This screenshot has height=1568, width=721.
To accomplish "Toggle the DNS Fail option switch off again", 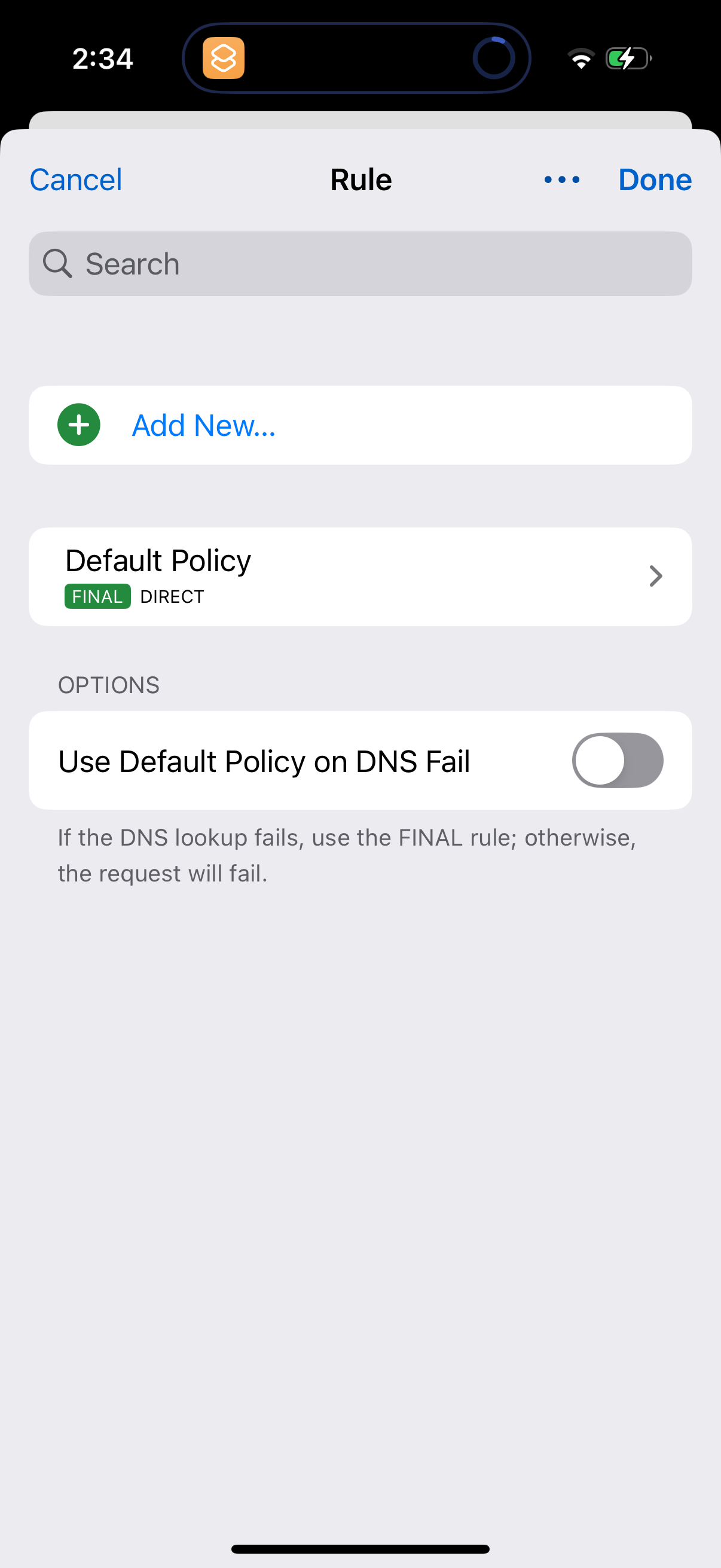I will pyautogui.click(x=618, y=760).
